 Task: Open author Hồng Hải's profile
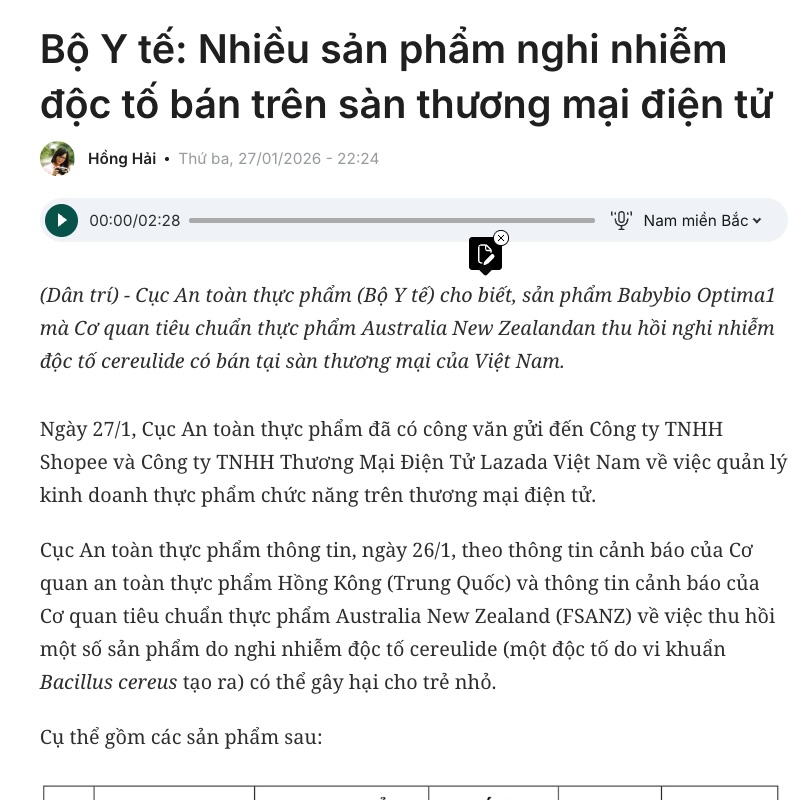click(x=121, y=158)
